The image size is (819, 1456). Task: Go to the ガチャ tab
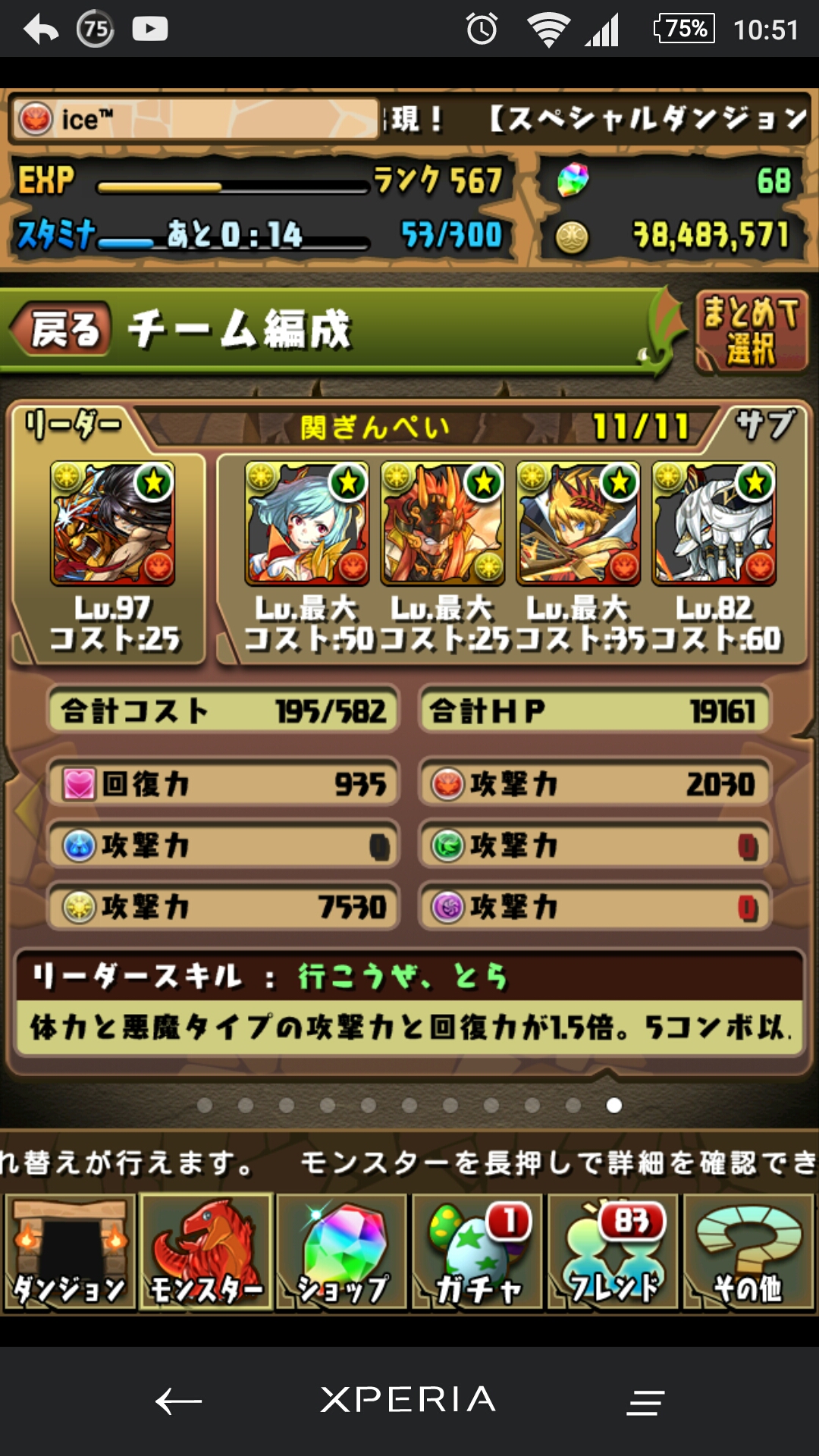tap(477, 1252)
